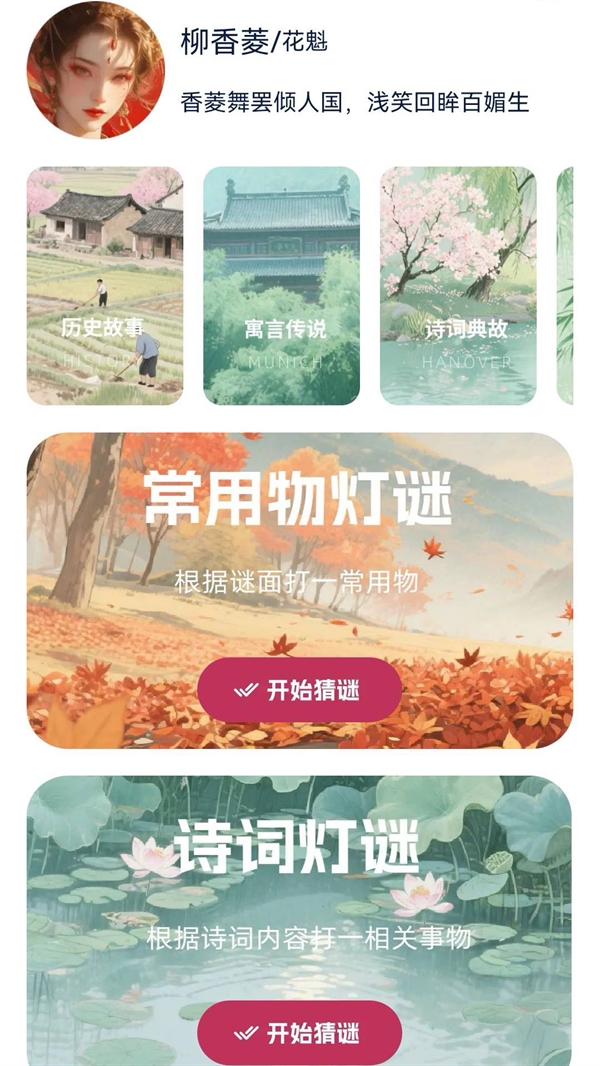Image resolution: width=600 pixels, height=1066 pixels.
Task: Select the 诗词典故 category card
Action: click(x=458, y=286)
